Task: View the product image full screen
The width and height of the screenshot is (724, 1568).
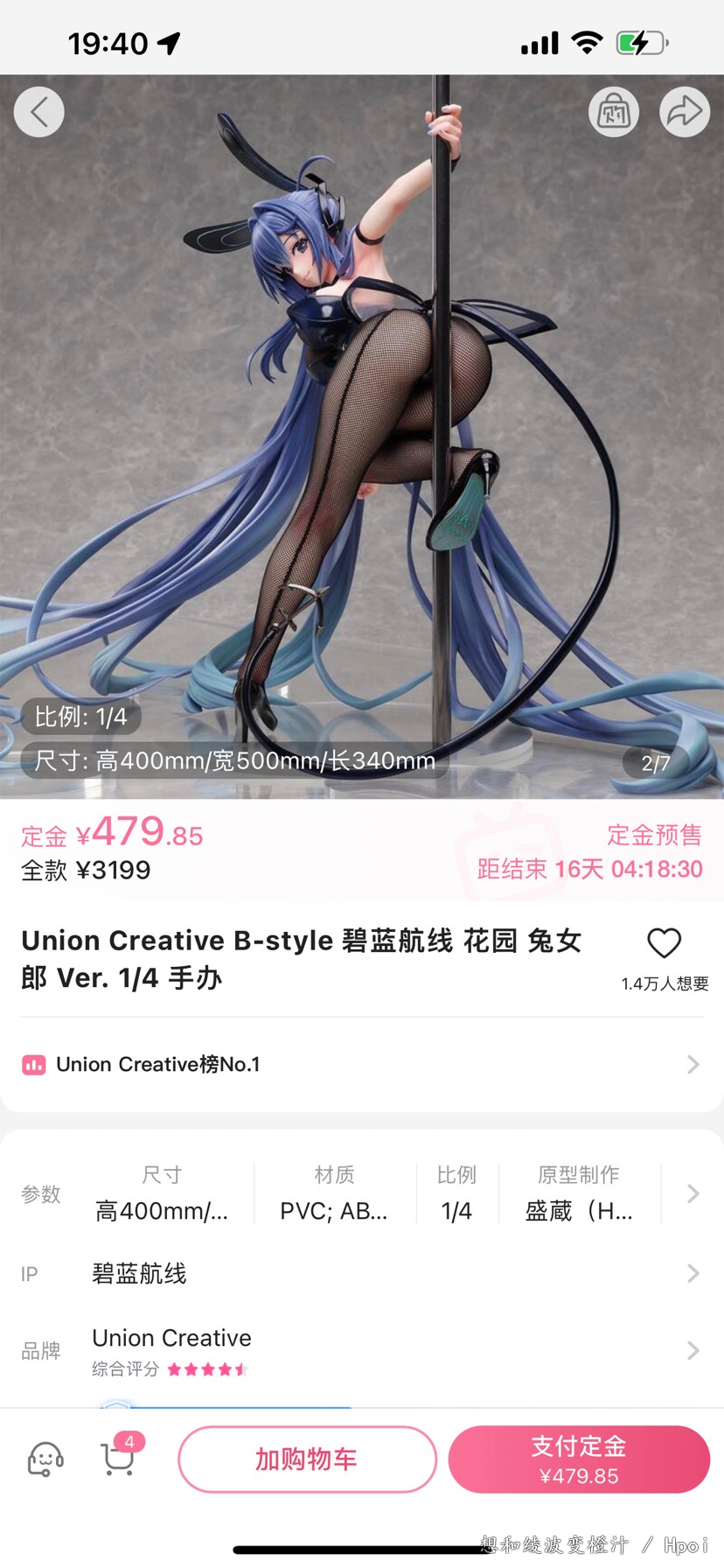Action: 360,420
